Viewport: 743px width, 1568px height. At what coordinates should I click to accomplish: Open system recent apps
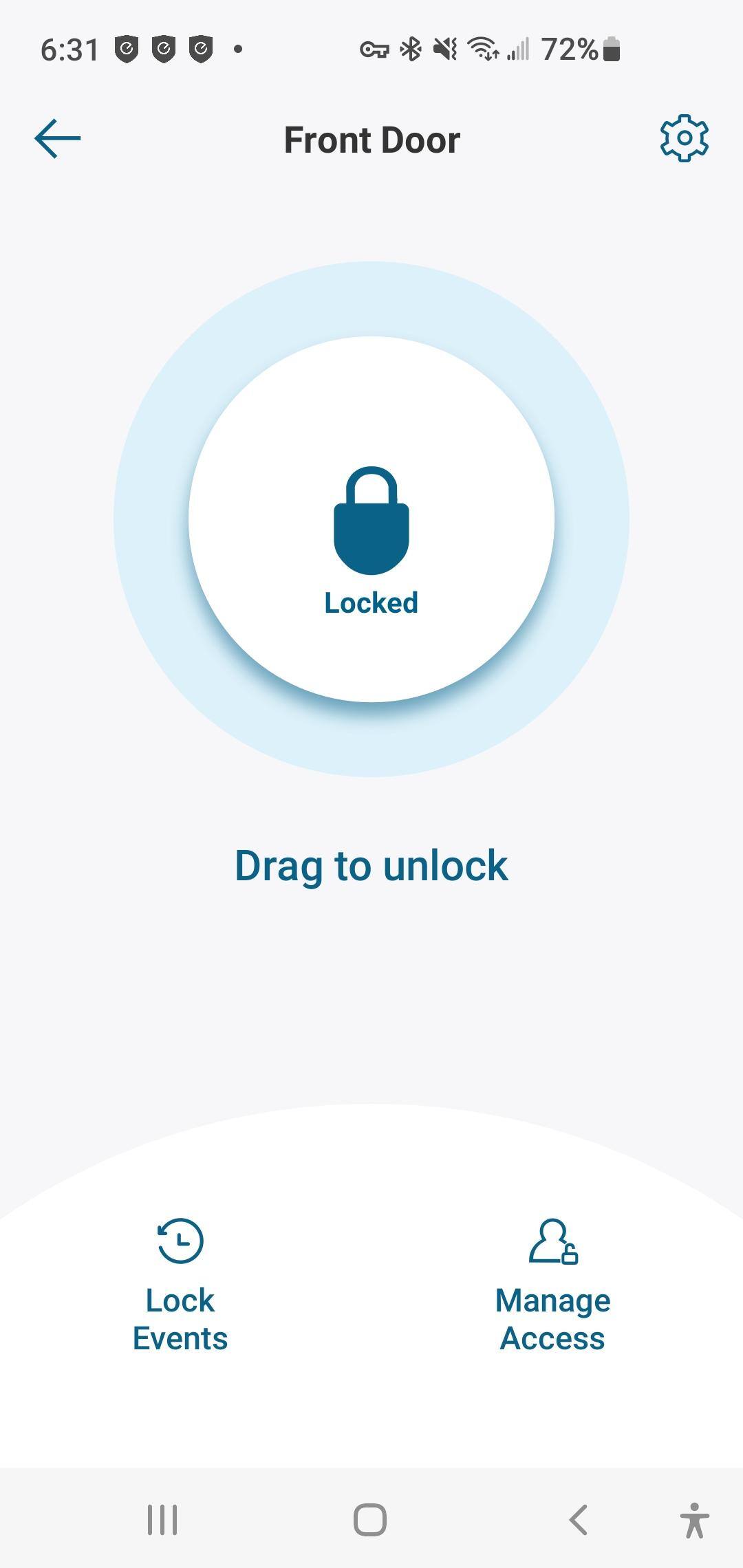pyautogui.click(x=162, y=1519)
